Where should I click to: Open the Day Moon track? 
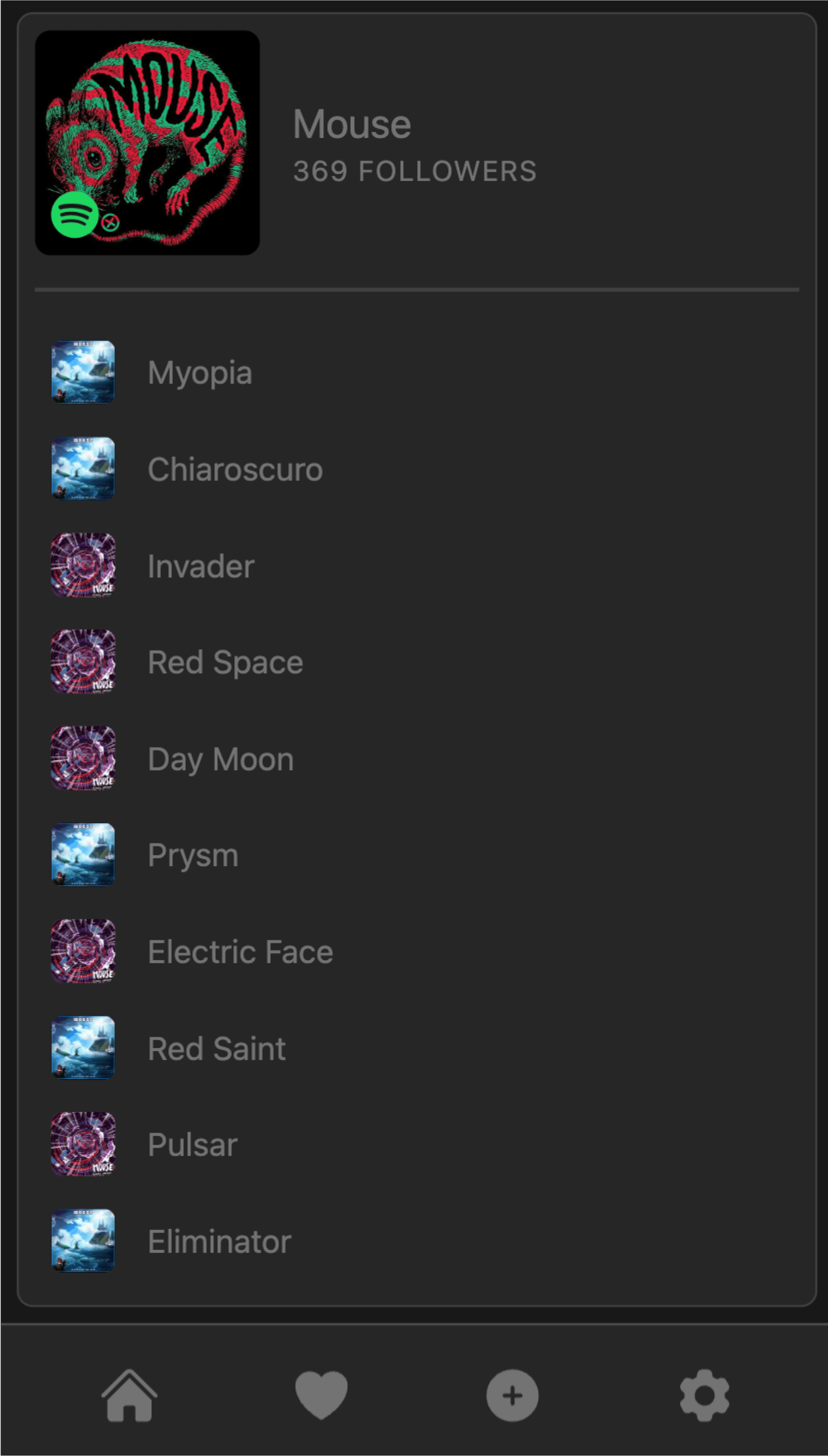pos(221,759)
